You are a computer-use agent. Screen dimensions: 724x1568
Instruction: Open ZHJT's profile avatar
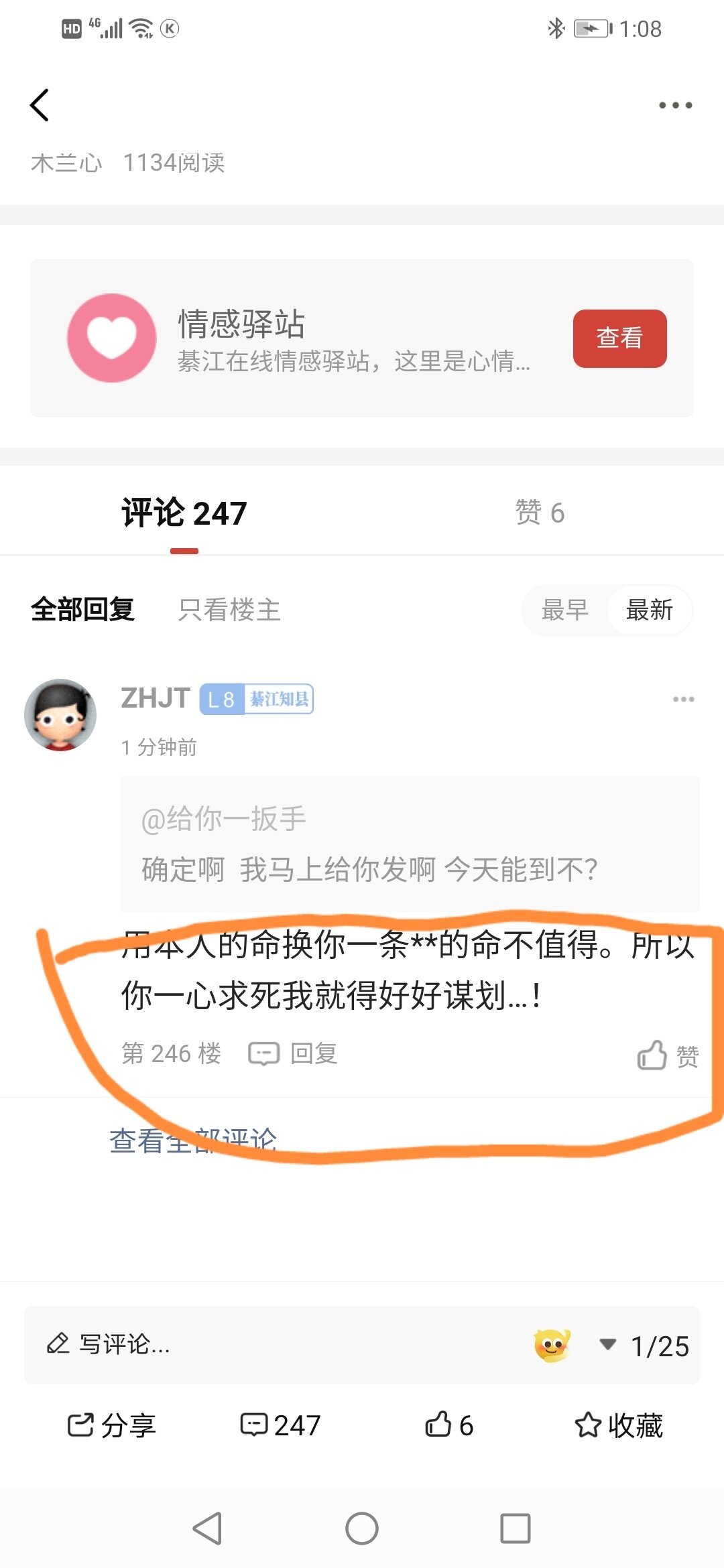coord(60,715)
